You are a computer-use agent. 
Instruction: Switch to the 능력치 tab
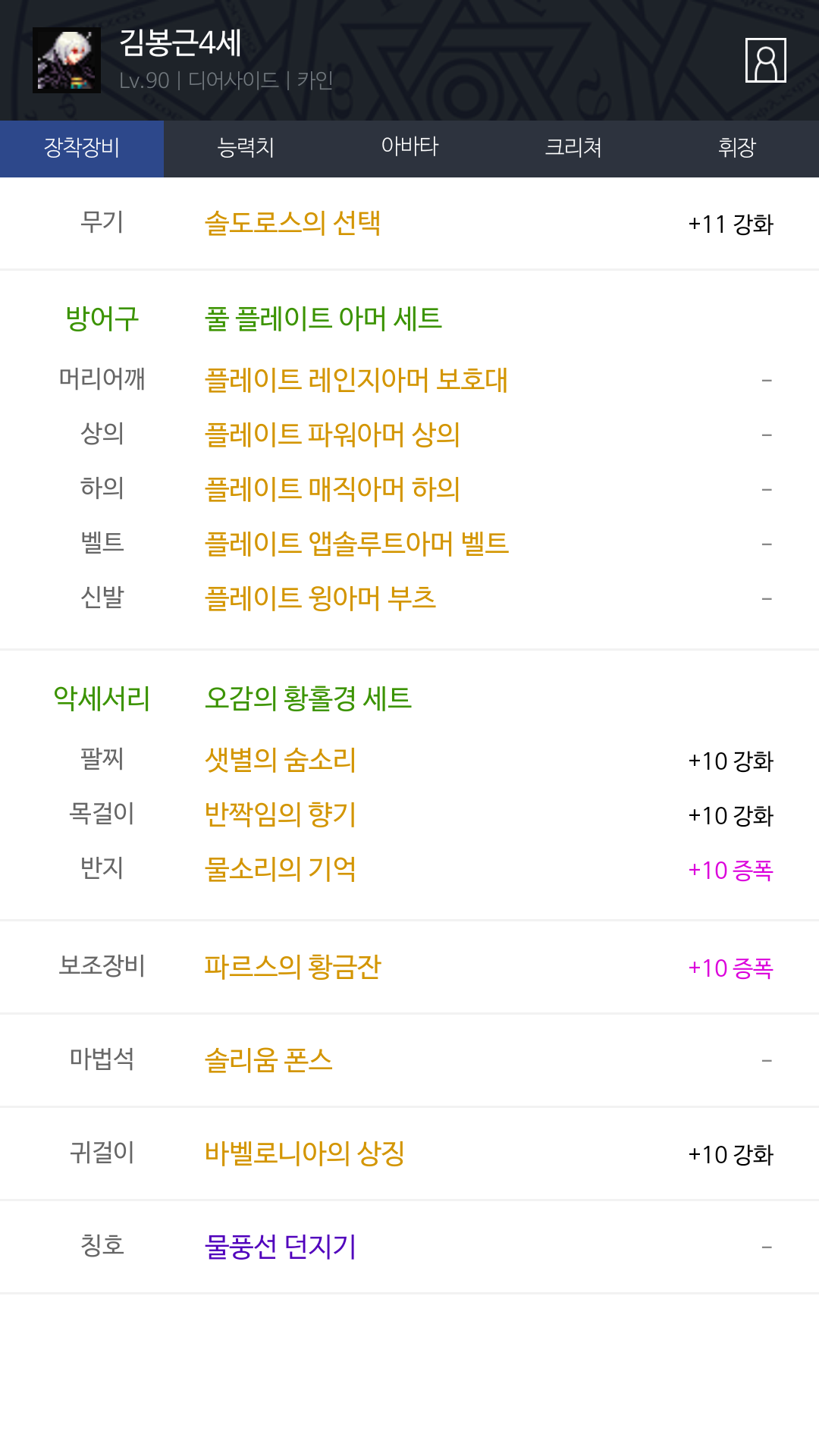(246, 149)
